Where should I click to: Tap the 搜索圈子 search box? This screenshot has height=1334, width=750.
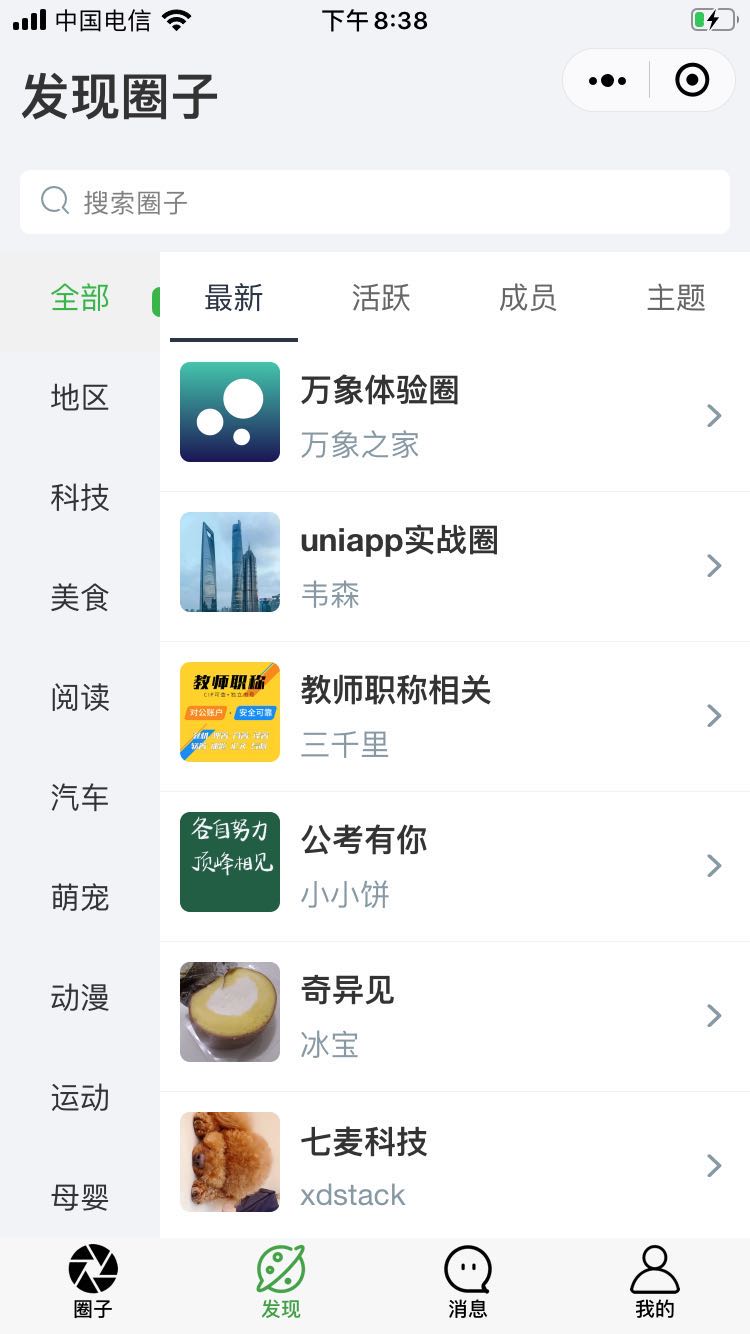[x=375, y=202]
